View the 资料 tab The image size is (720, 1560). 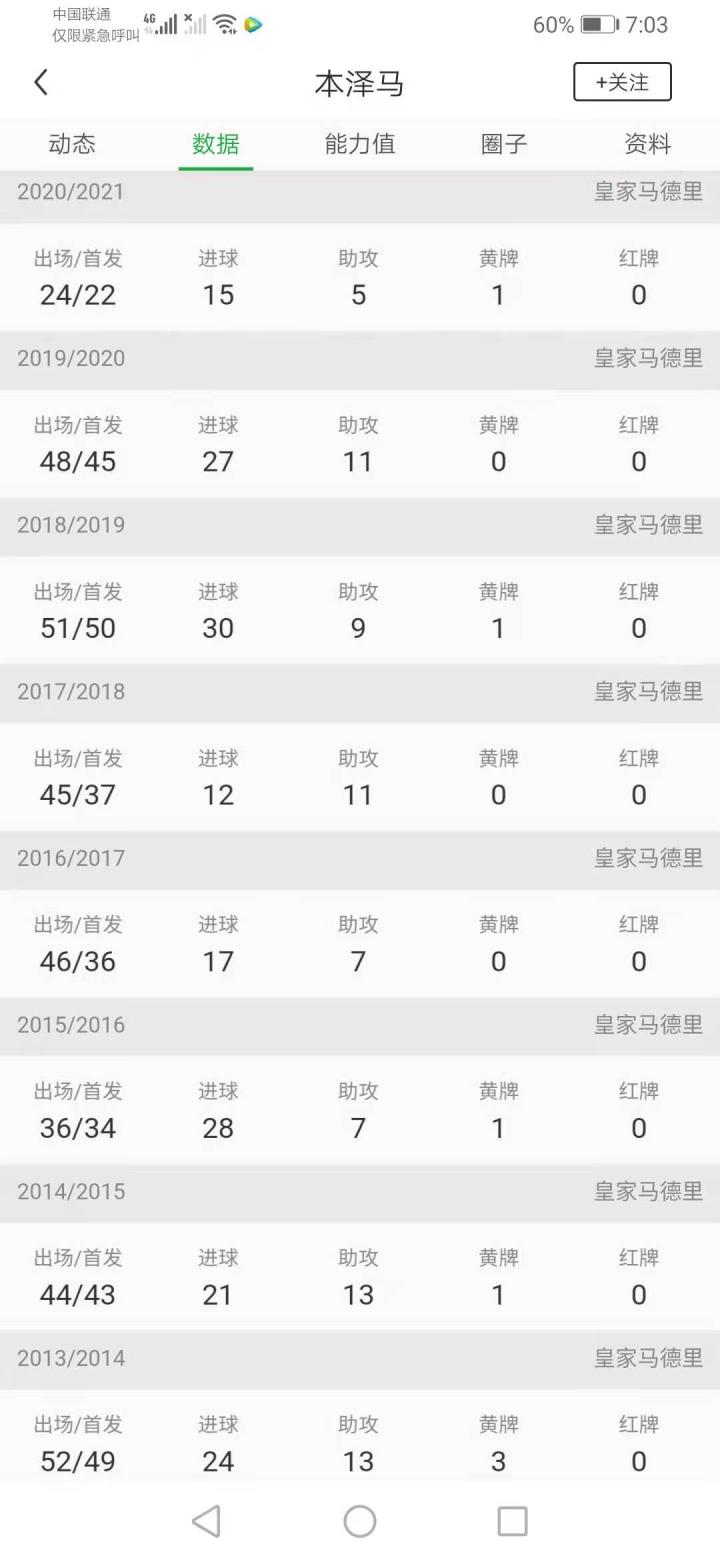click(648, 144)
